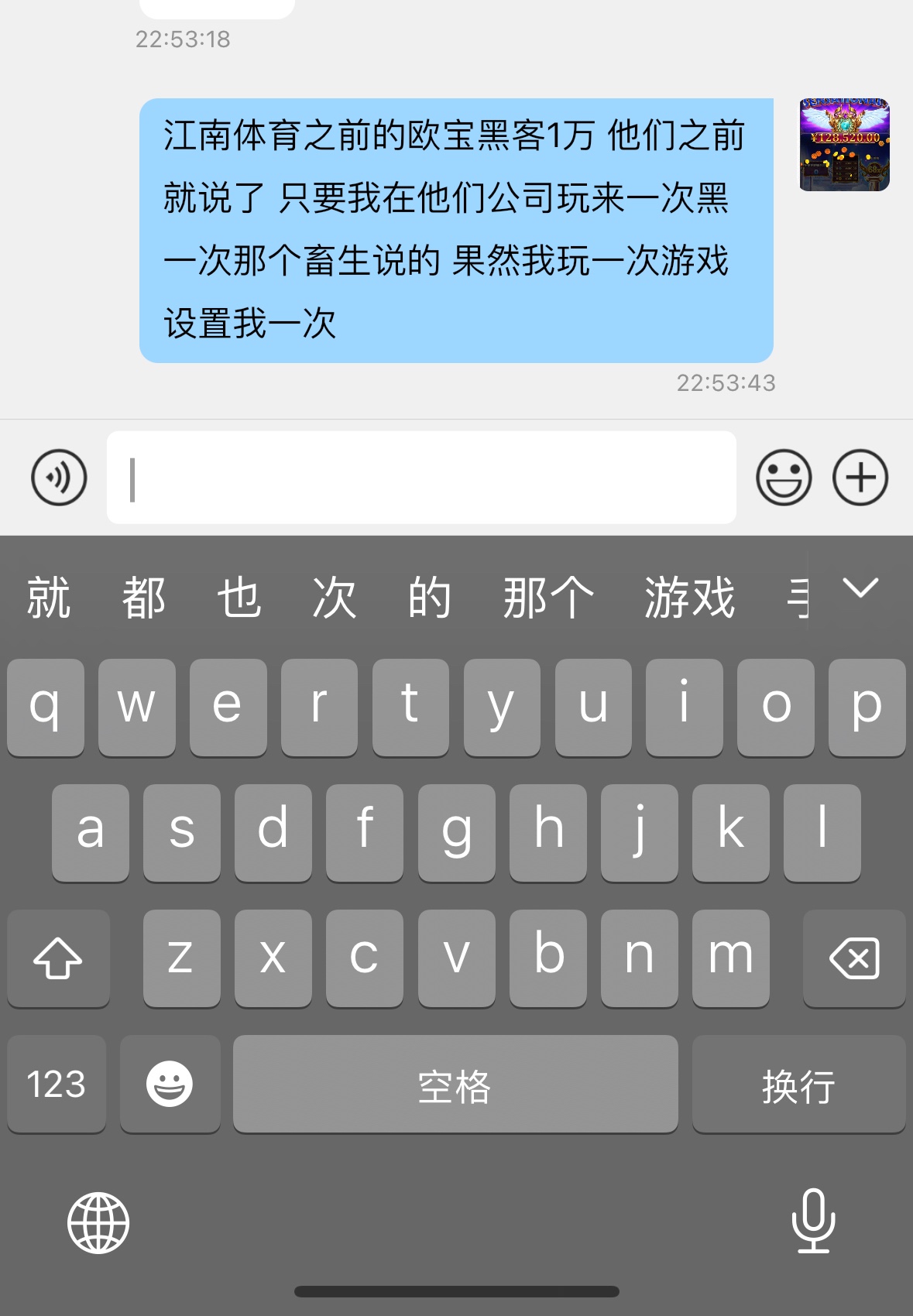Tap the 空格 space bar
The height and width of the screenshot is (1316, 913).
[x=455, y=1085]
